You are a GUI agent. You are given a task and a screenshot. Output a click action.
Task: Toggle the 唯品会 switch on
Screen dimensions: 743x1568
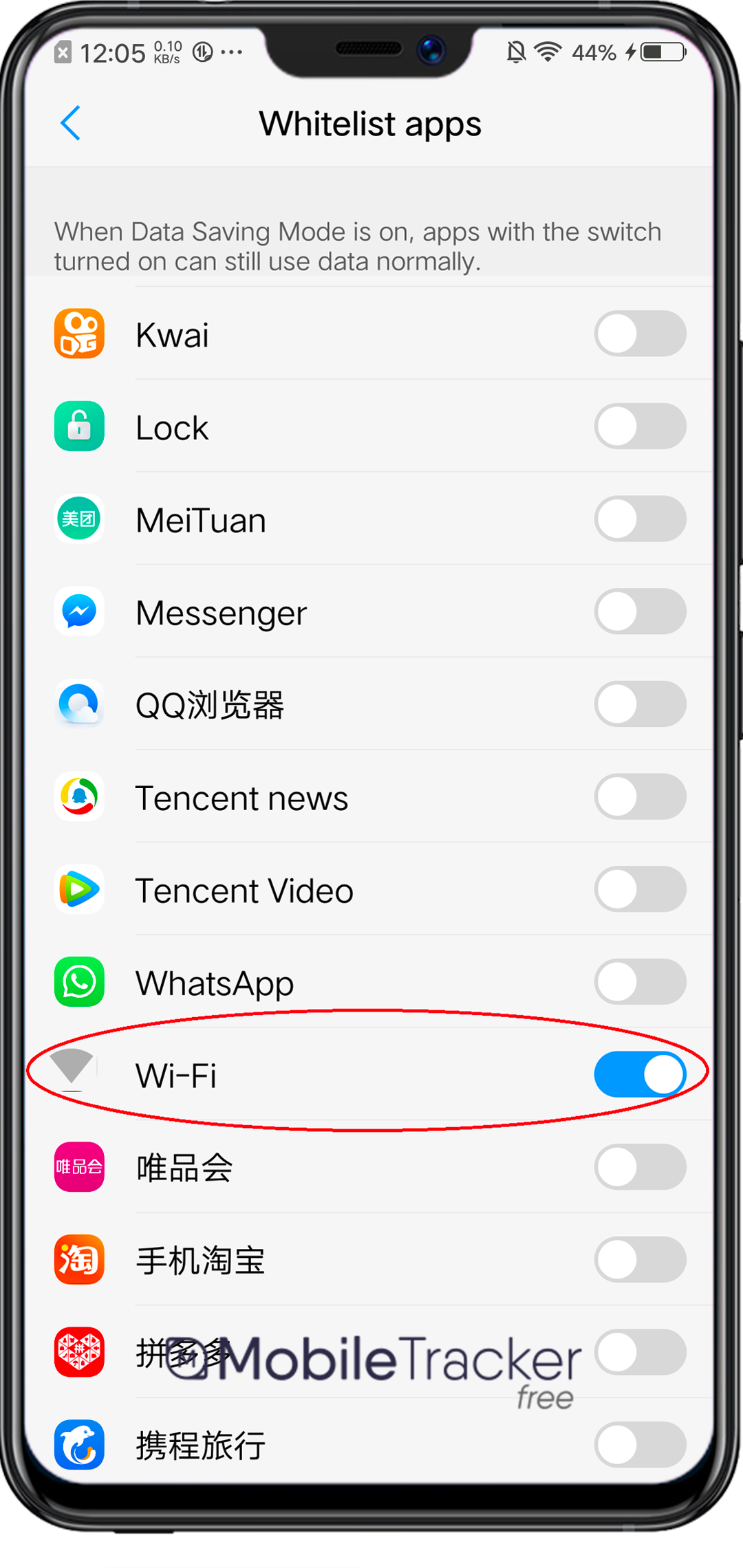tap(640, 1167)
